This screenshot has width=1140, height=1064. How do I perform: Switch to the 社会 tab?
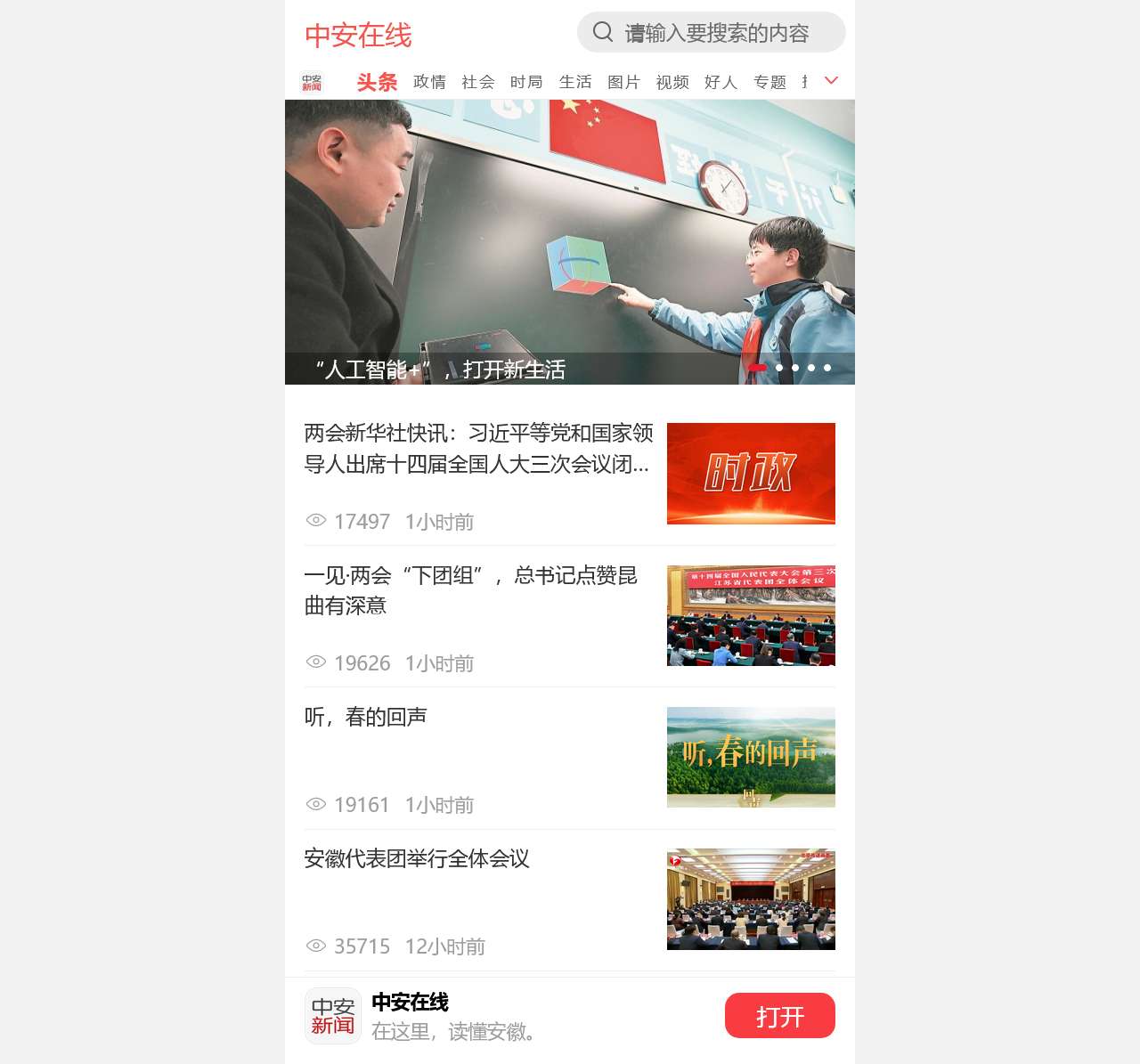click(x=478, y=82)
